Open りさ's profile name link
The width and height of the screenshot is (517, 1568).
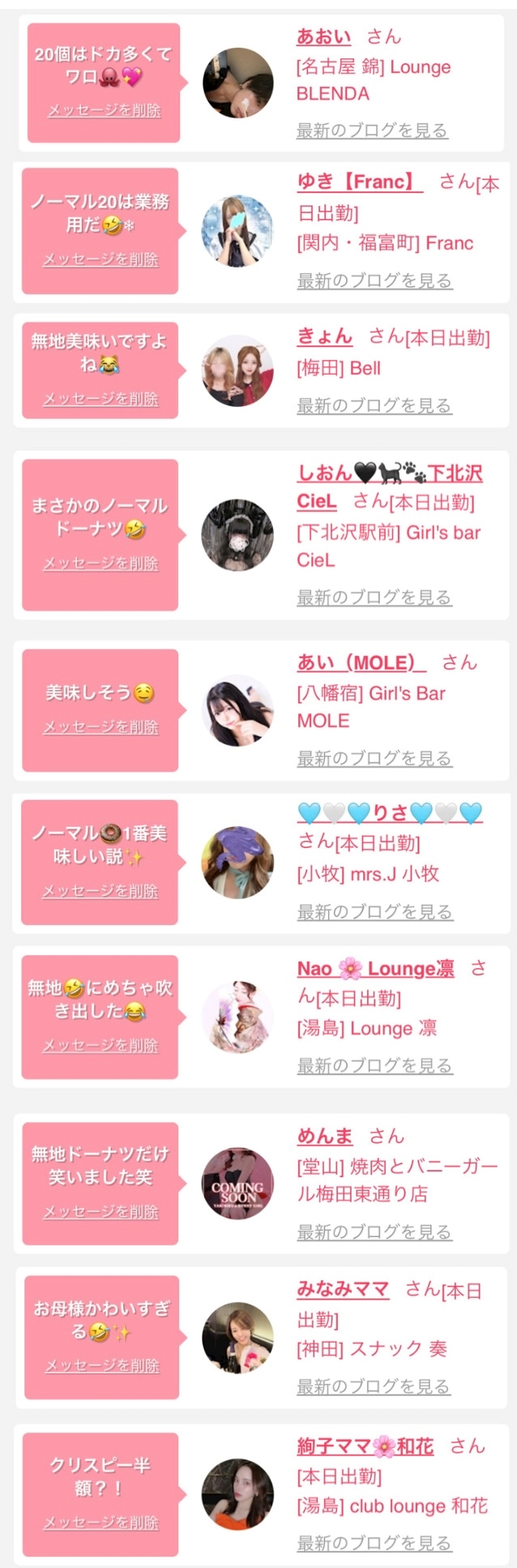click(x=390, y=812)
